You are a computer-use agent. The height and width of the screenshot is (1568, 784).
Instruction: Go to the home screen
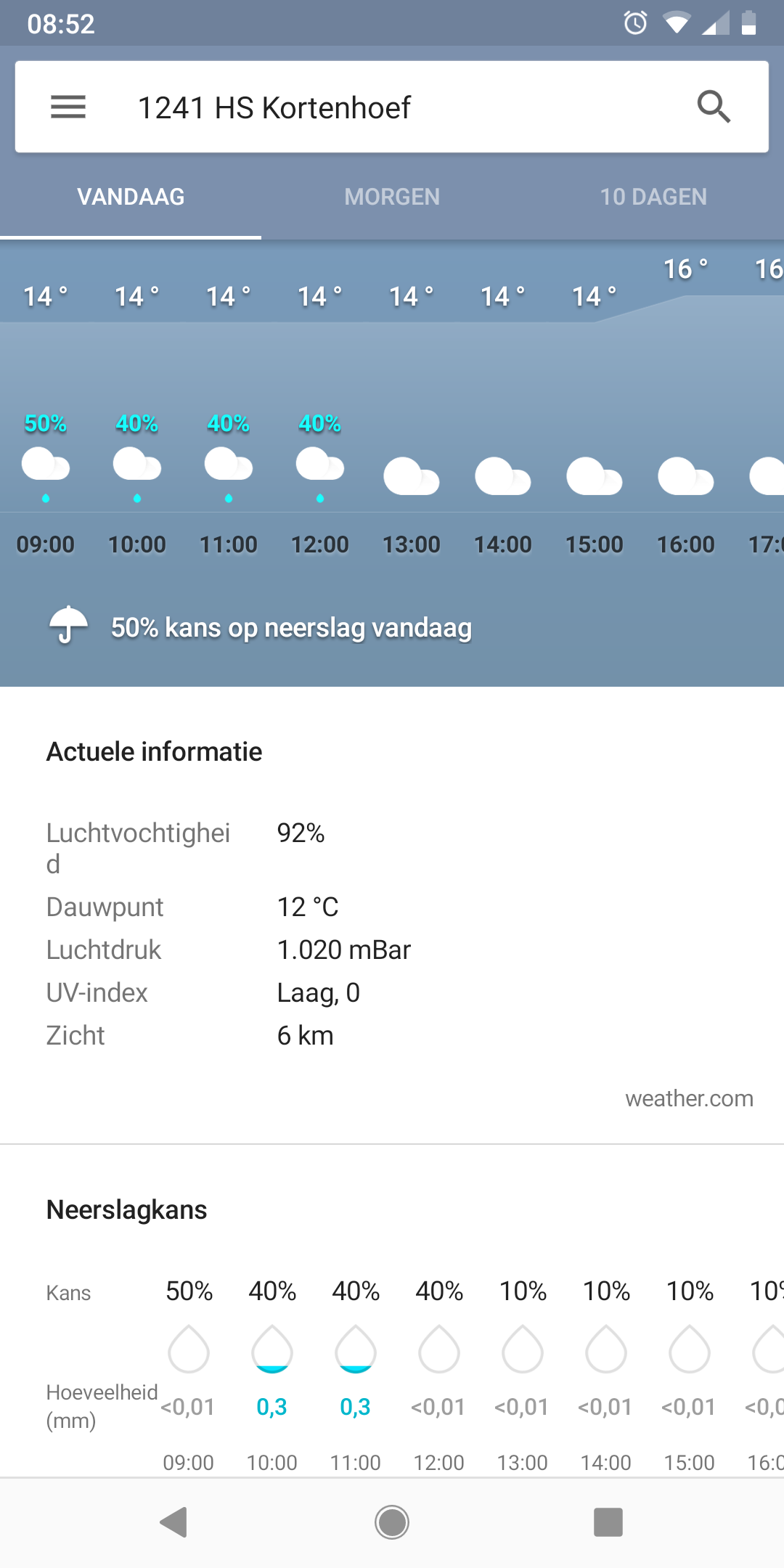click(392, 1522)
